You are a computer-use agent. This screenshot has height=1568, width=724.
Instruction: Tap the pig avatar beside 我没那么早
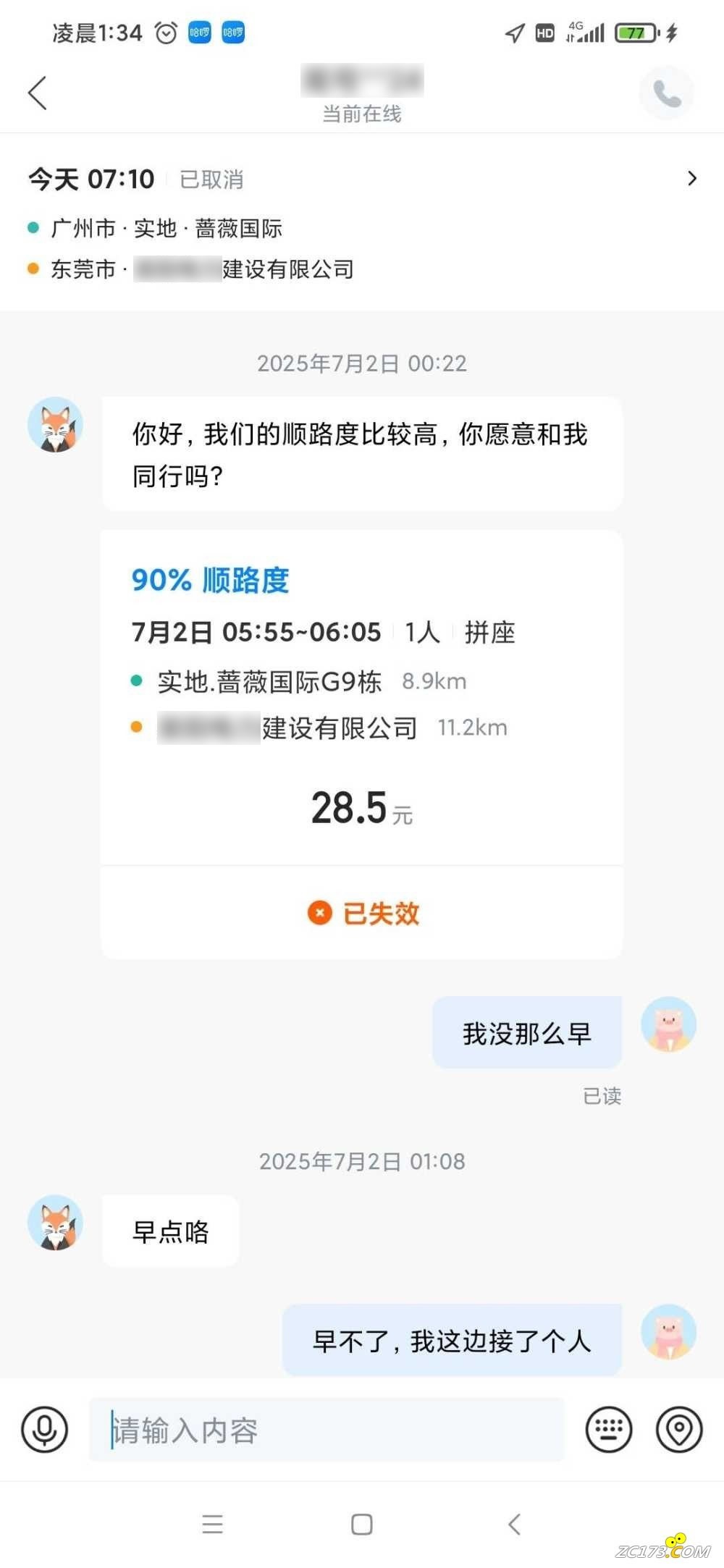pyautogui.click(x=668, y=1024)
